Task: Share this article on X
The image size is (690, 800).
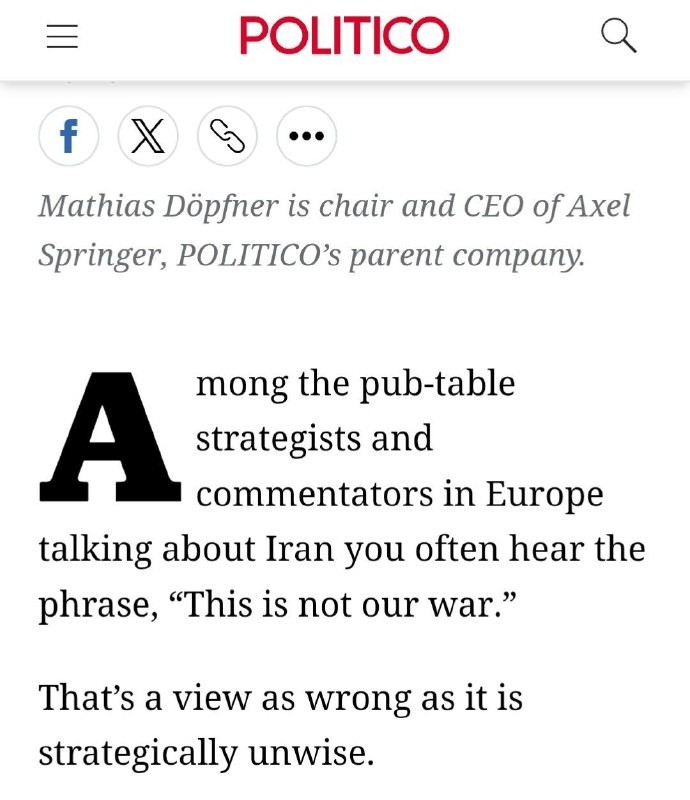Action: 148,136
